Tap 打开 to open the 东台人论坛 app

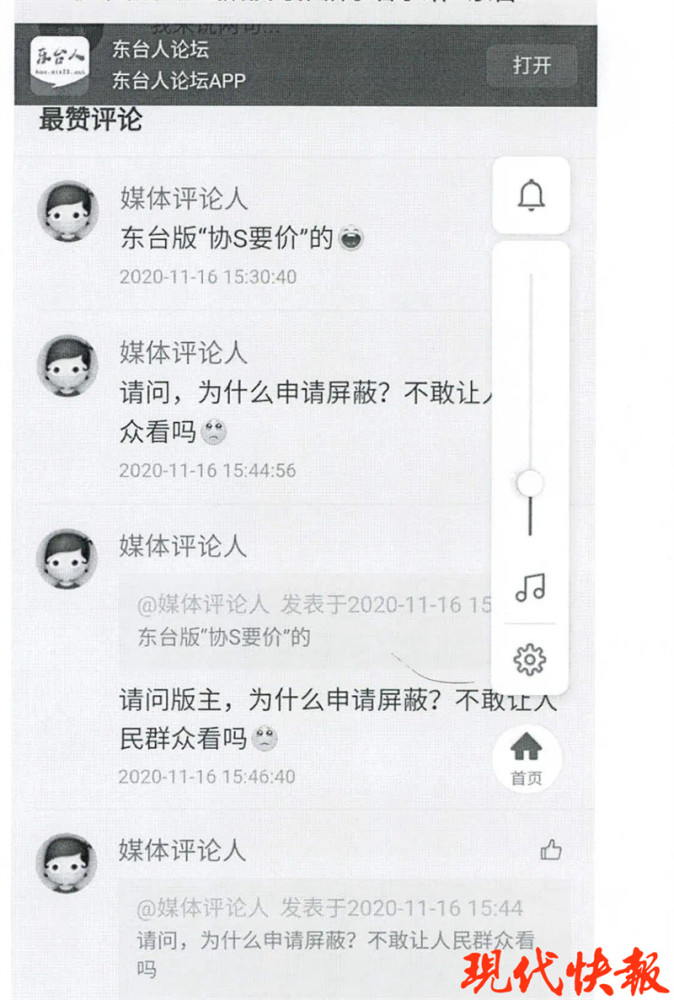pos(532,66)
